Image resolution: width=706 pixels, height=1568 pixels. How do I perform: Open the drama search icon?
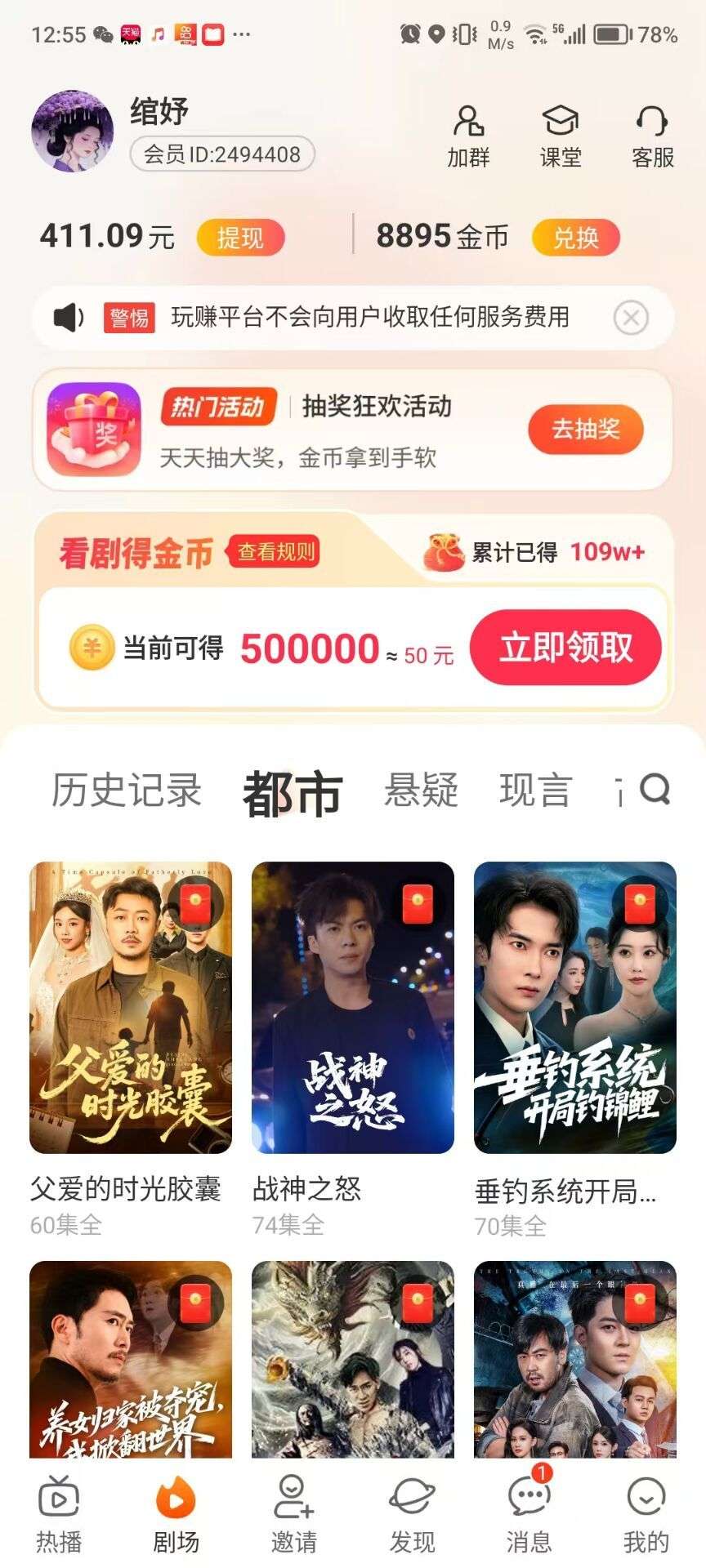(655, 790)
